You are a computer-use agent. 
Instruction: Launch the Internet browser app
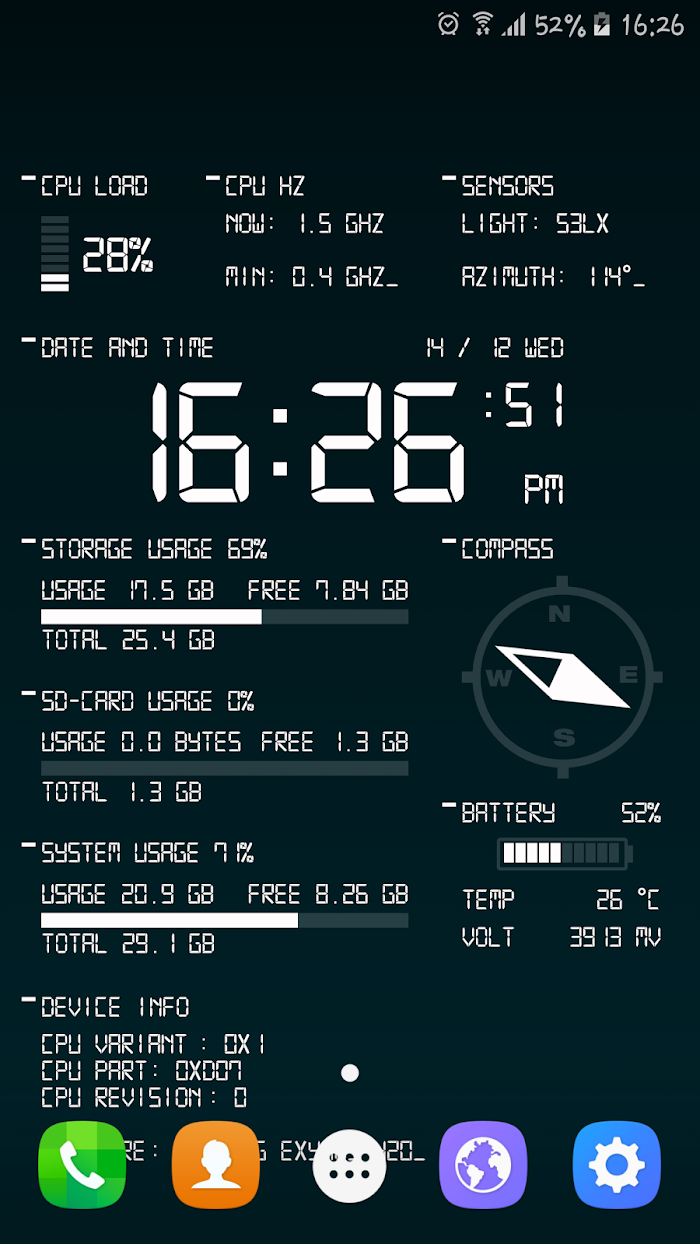483,1165
